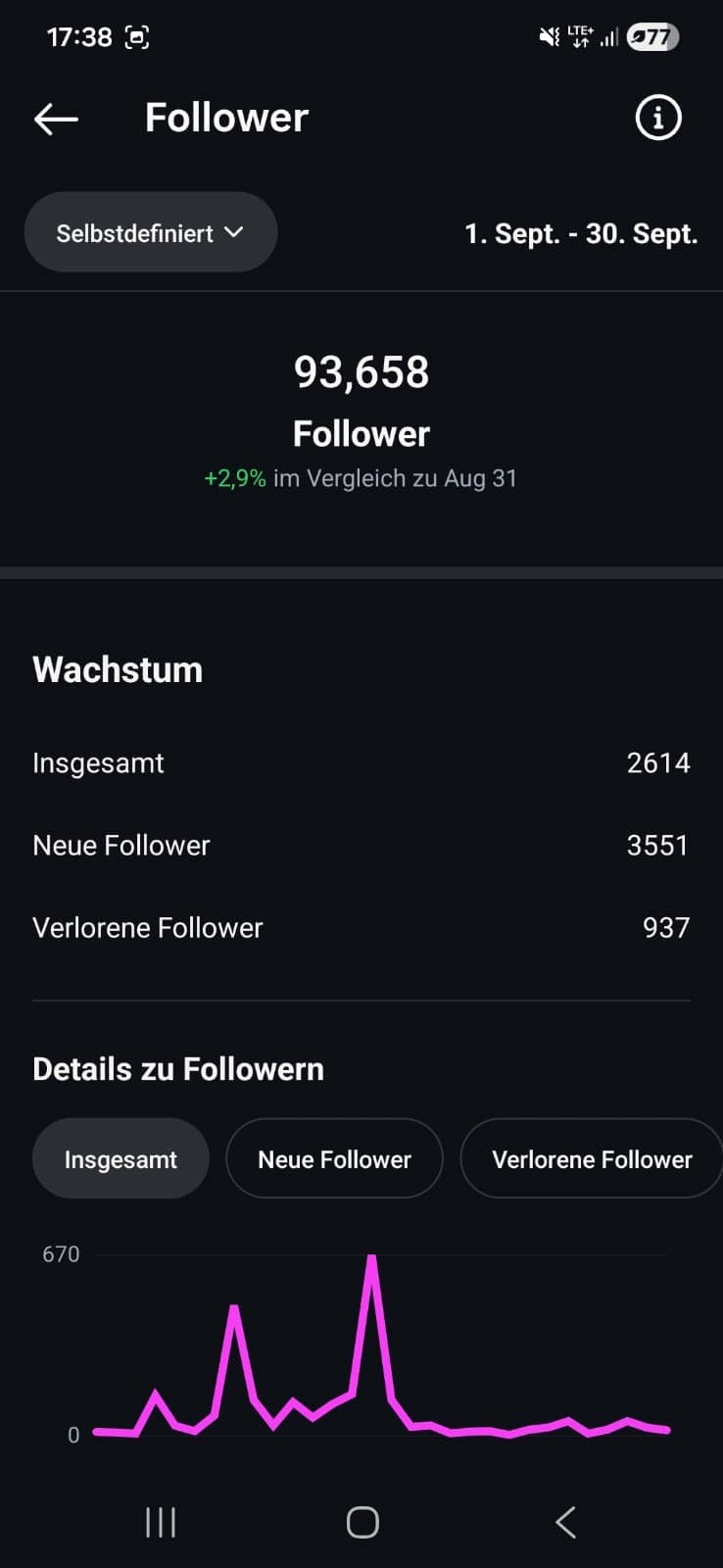This screenshot has width=723, height=1568.
Task: Open recent apps from the navigation bar
Action: [x=161, y=1522]
